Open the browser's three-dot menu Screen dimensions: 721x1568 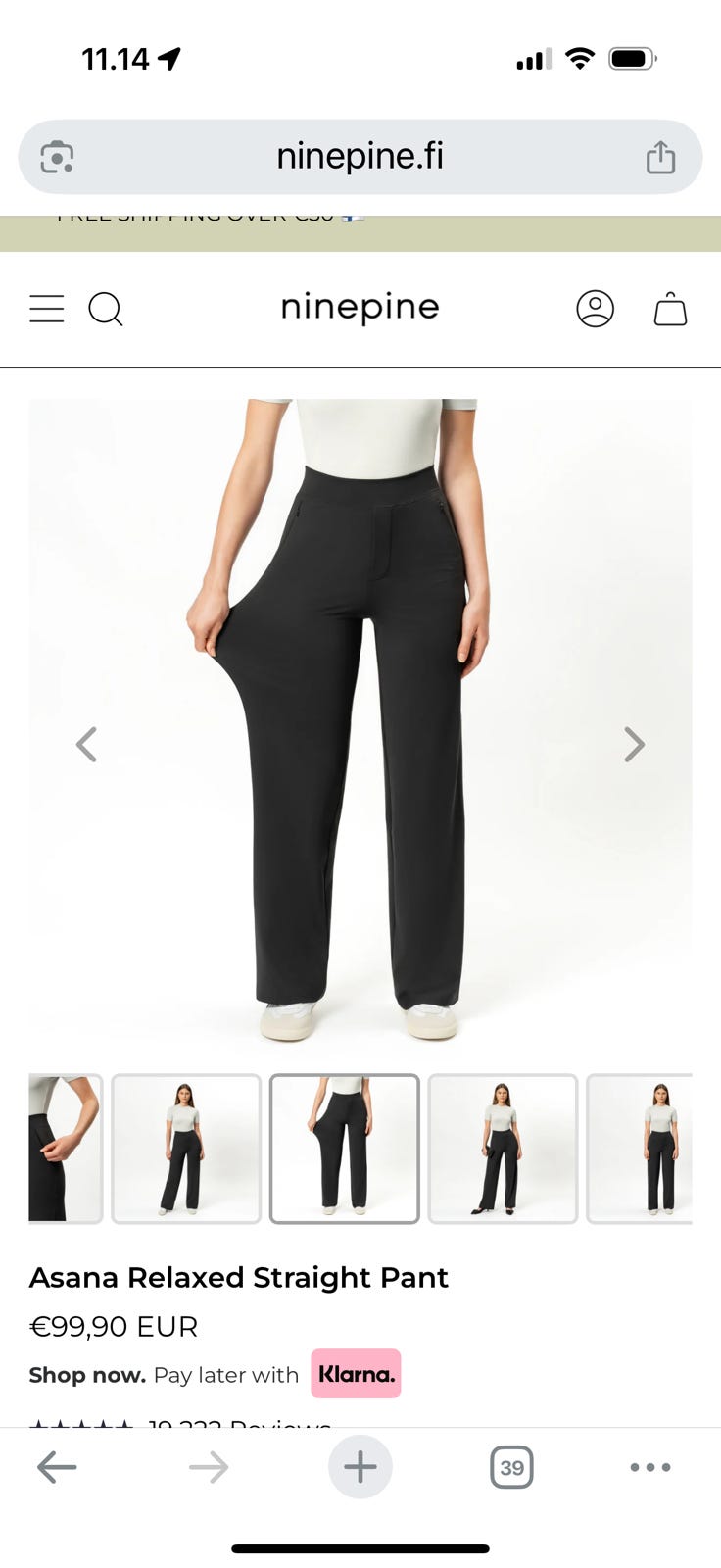tap(650, 1467)
